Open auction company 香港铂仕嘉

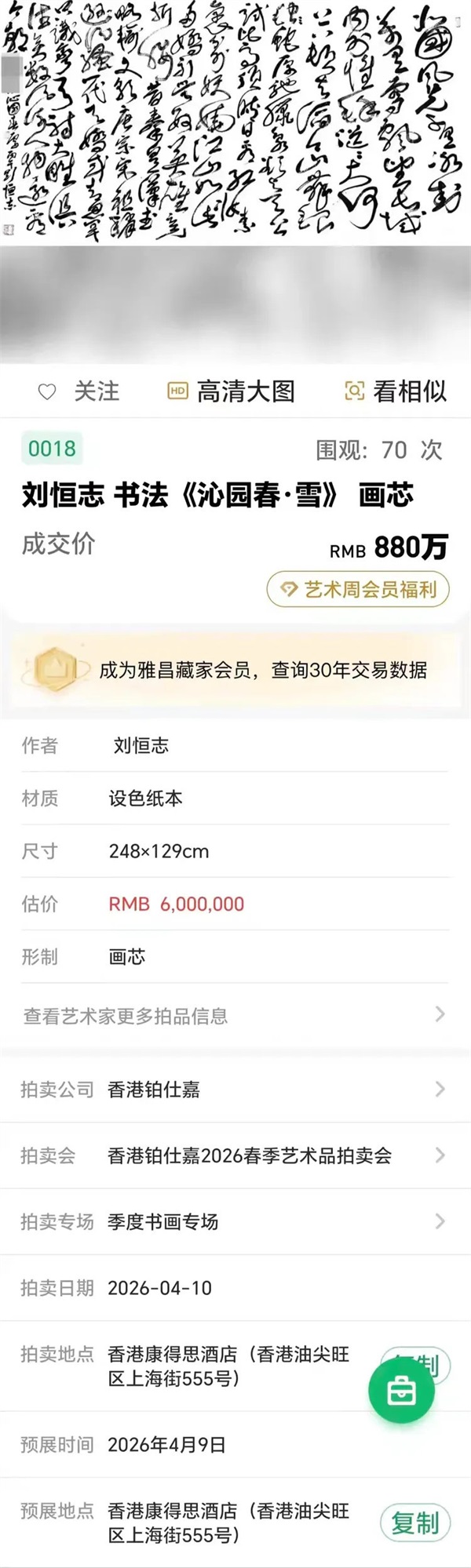click(234, 1089)
